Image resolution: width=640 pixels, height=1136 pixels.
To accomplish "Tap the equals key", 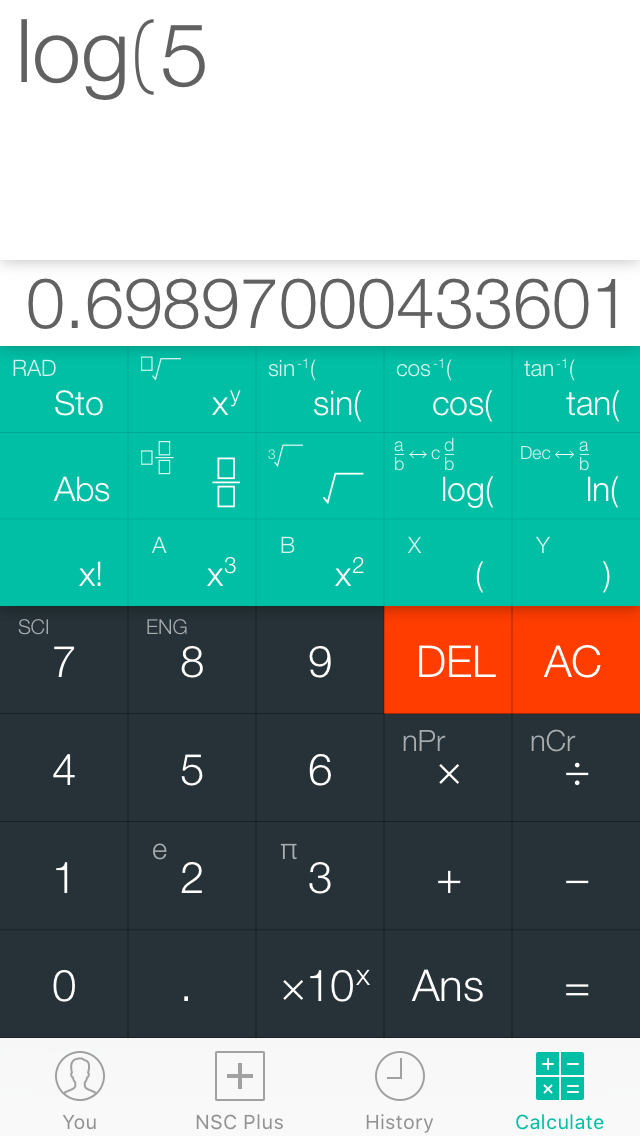I will [x=576, y=987].
